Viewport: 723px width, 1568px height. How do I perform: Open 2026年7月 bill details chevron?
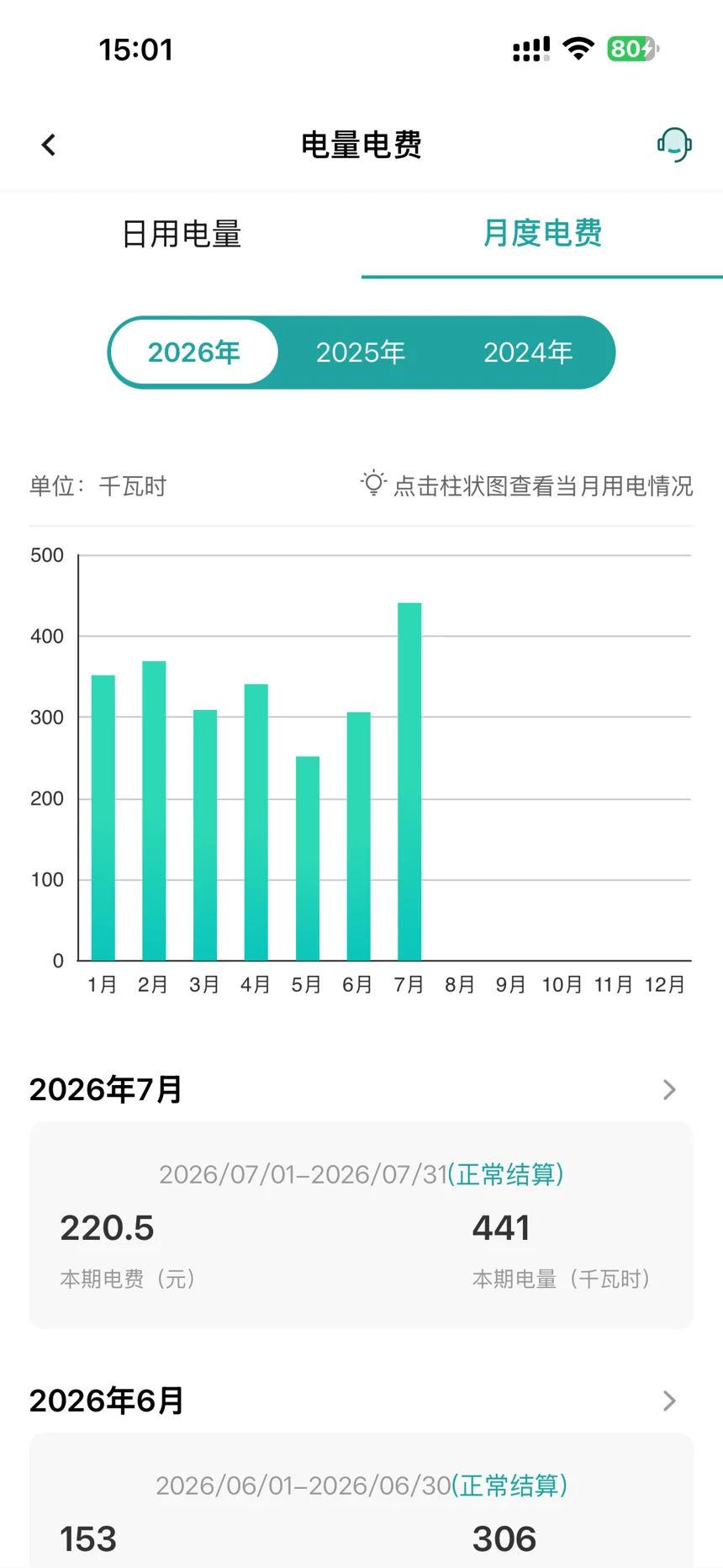click(669, 1089)
